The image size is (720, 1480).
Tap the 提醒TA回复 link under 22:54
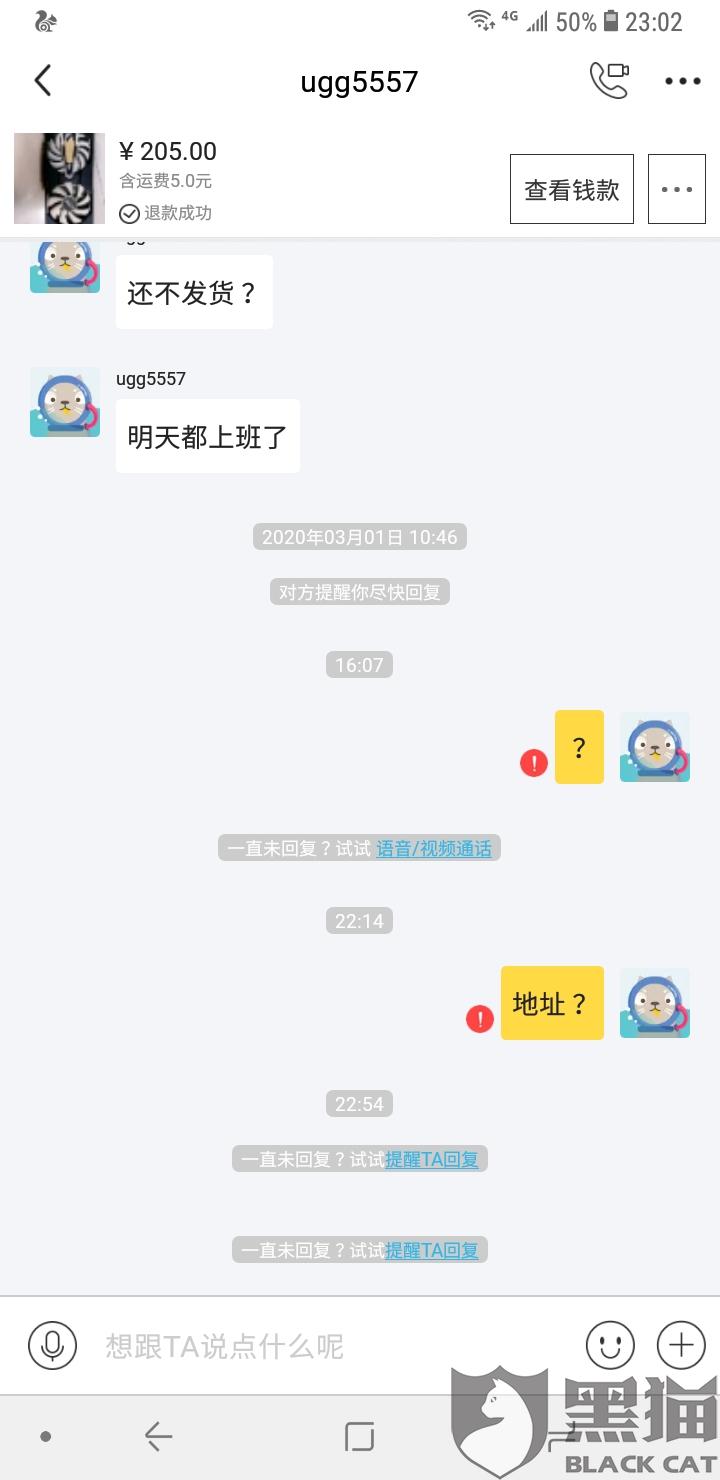(432, 1159)
